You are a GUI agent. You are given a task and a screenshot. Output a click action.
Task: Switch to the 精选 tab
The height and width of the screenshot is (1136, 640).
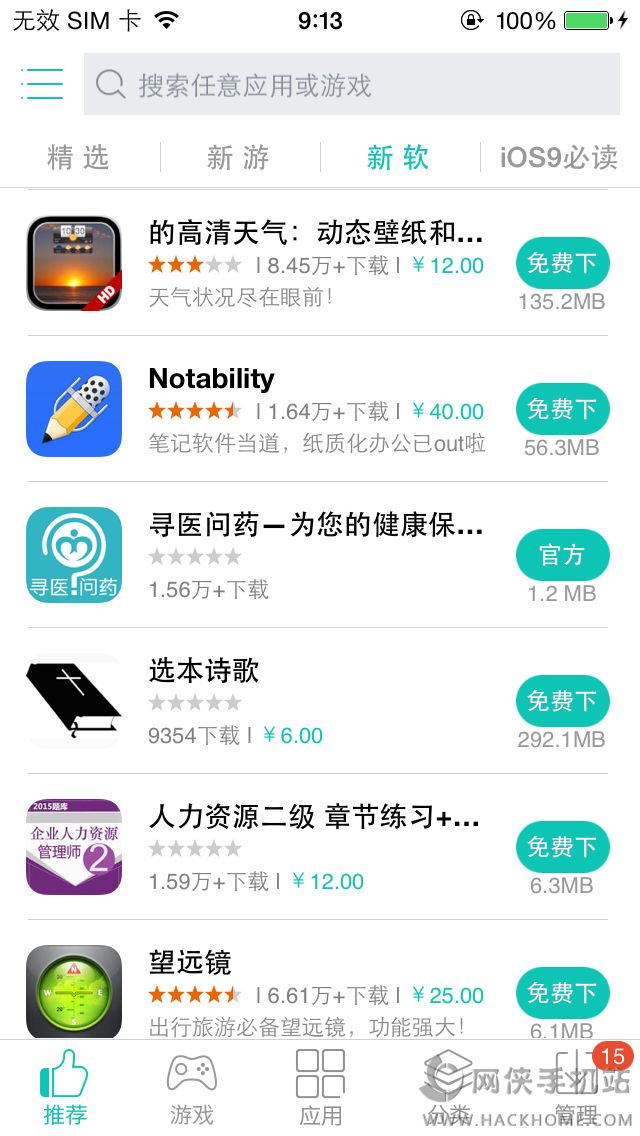pyautogui.click(x=78, y=157)
